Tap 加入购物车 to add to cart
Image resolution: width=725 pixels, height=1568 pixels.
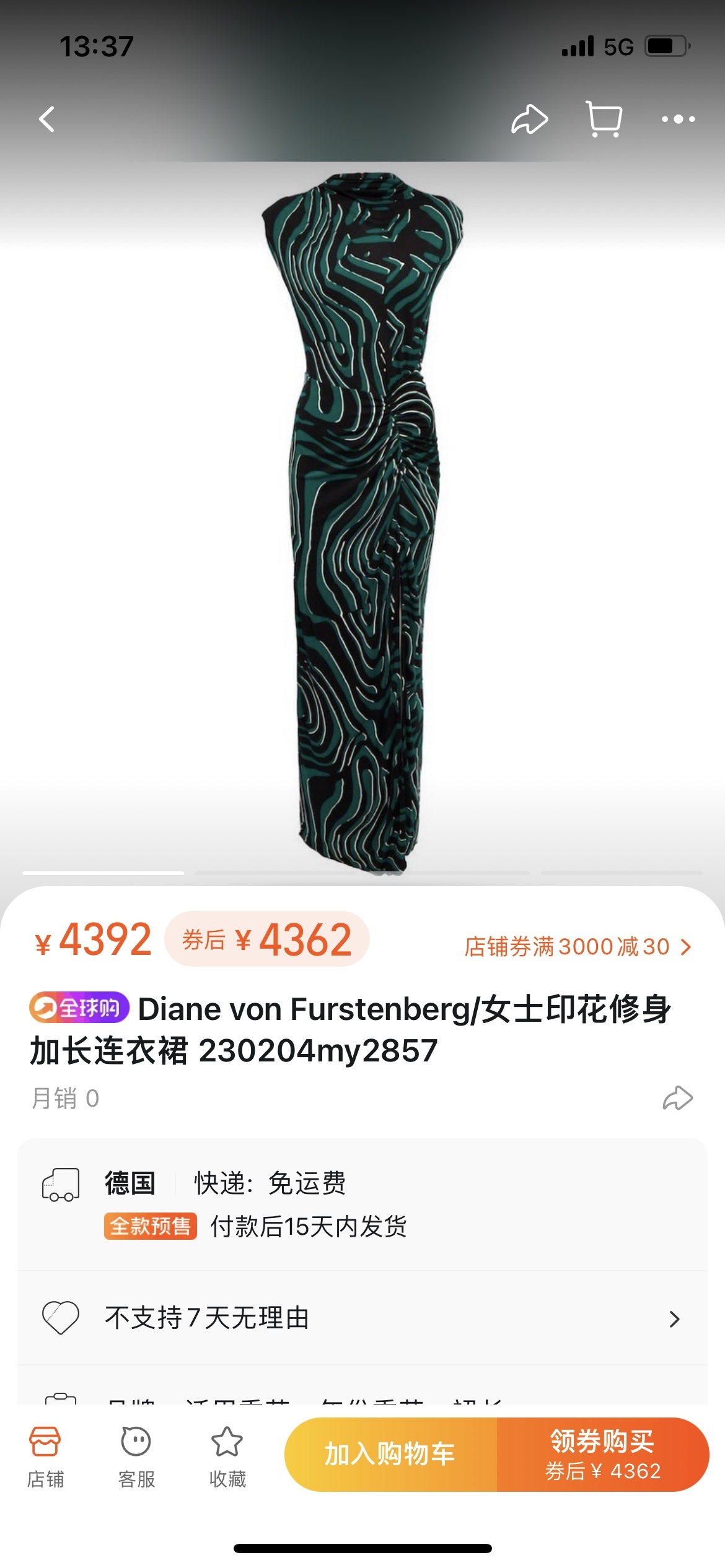click(390, 1454)
